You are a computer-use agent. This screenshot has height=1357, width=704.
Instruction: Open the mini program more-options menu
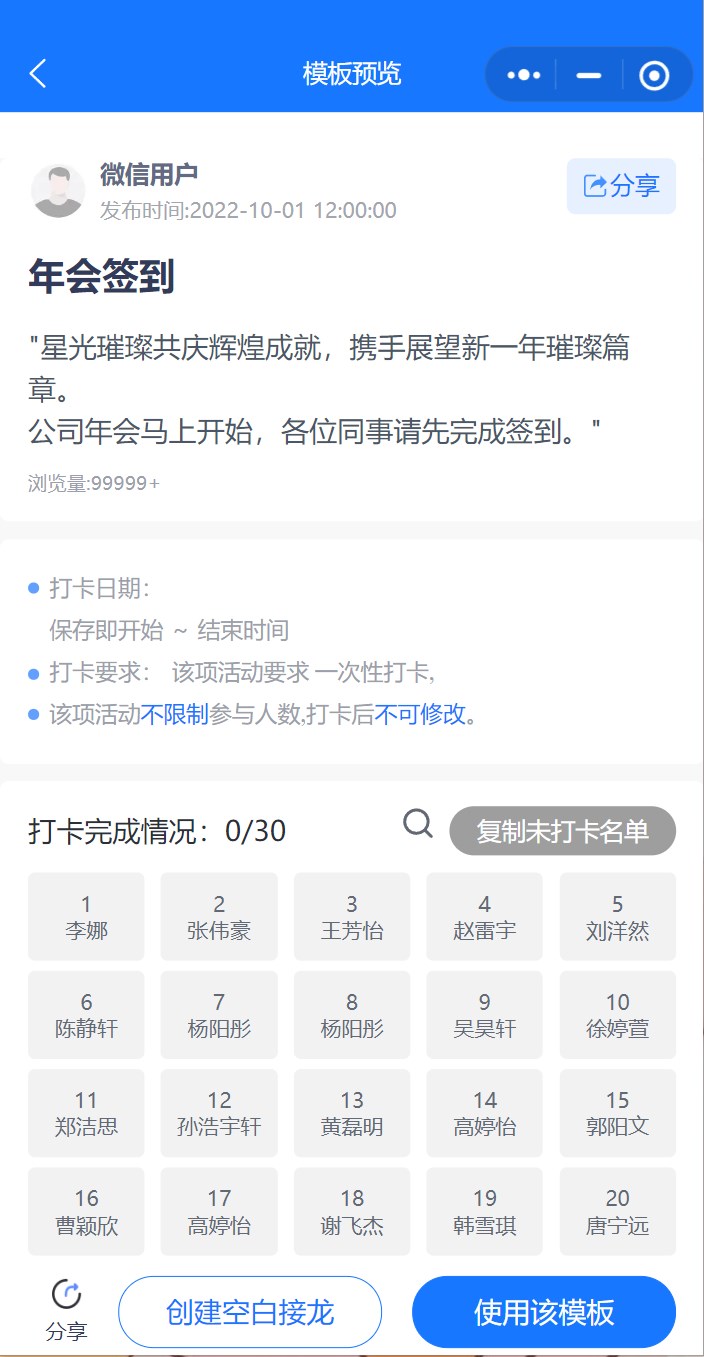(x=524, y=75)
